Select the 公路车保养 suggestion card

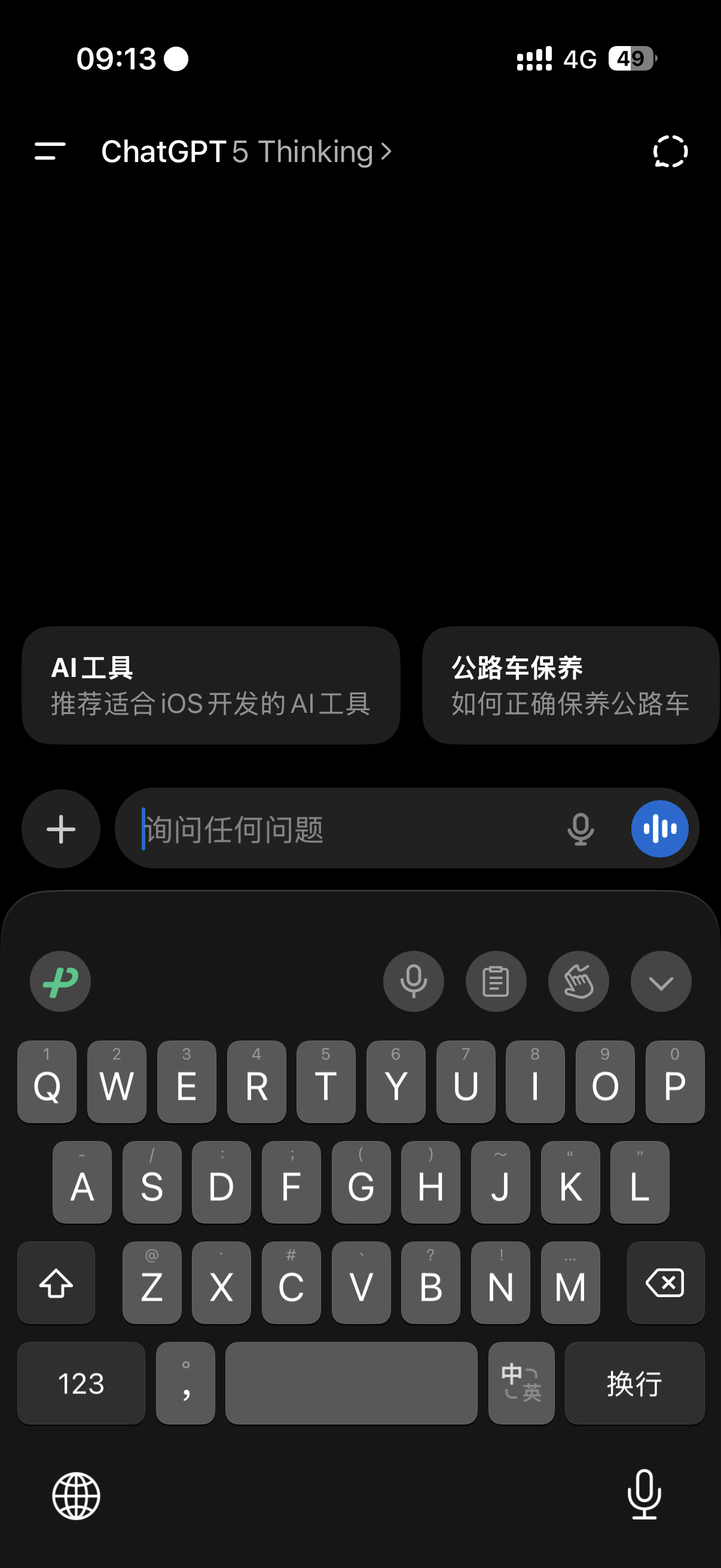click(570, 685)
